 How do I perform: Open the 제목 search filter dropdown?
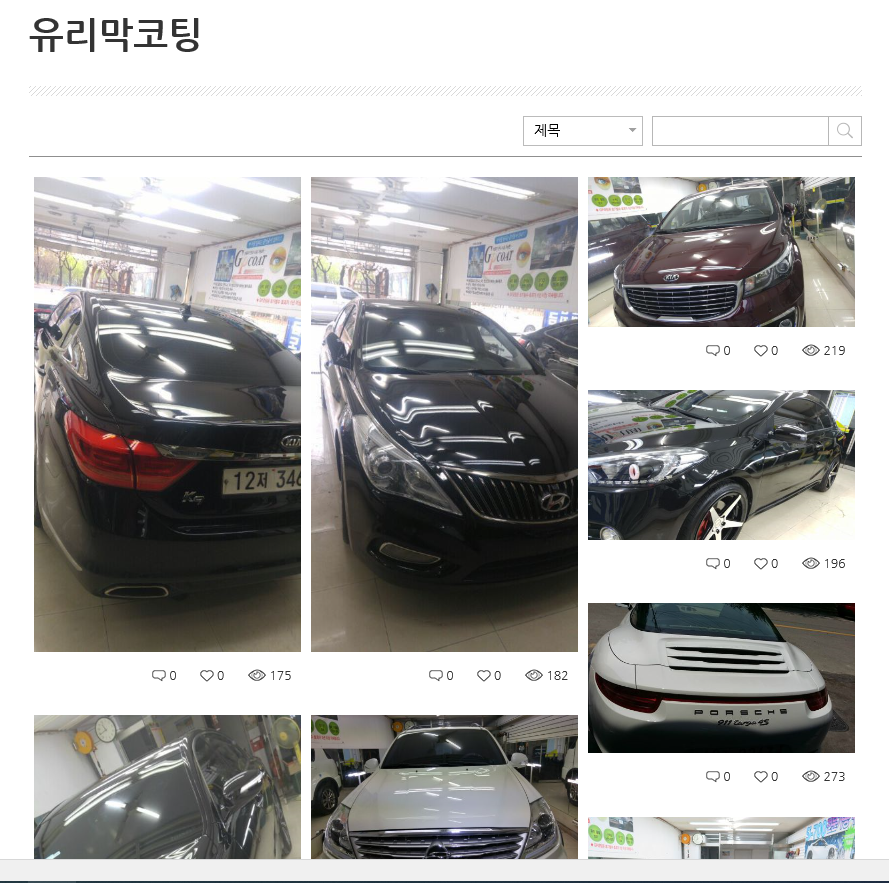(x=582, y=131)
